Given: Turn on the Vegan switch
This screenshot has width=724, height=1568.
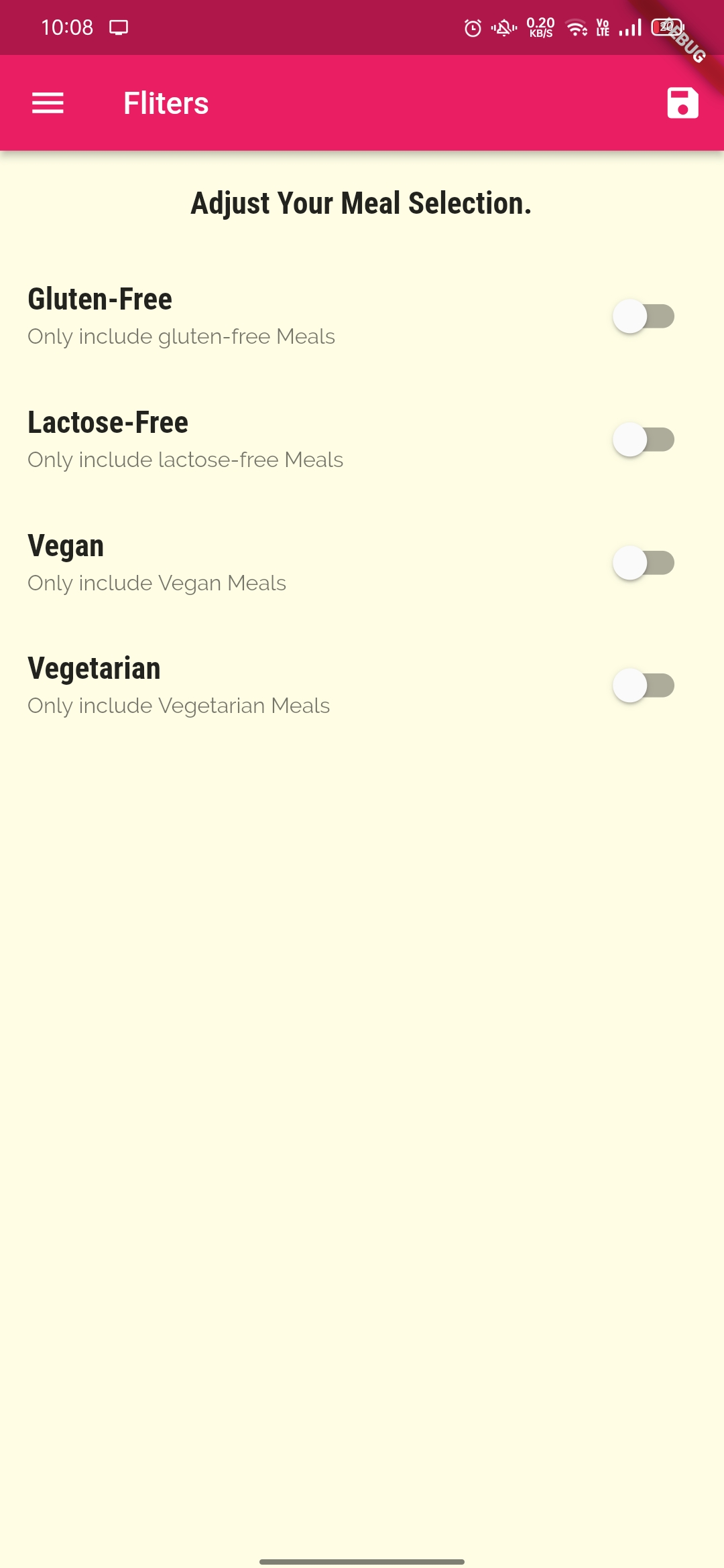Looking at the screenshot, I should (x=643, y=563).
